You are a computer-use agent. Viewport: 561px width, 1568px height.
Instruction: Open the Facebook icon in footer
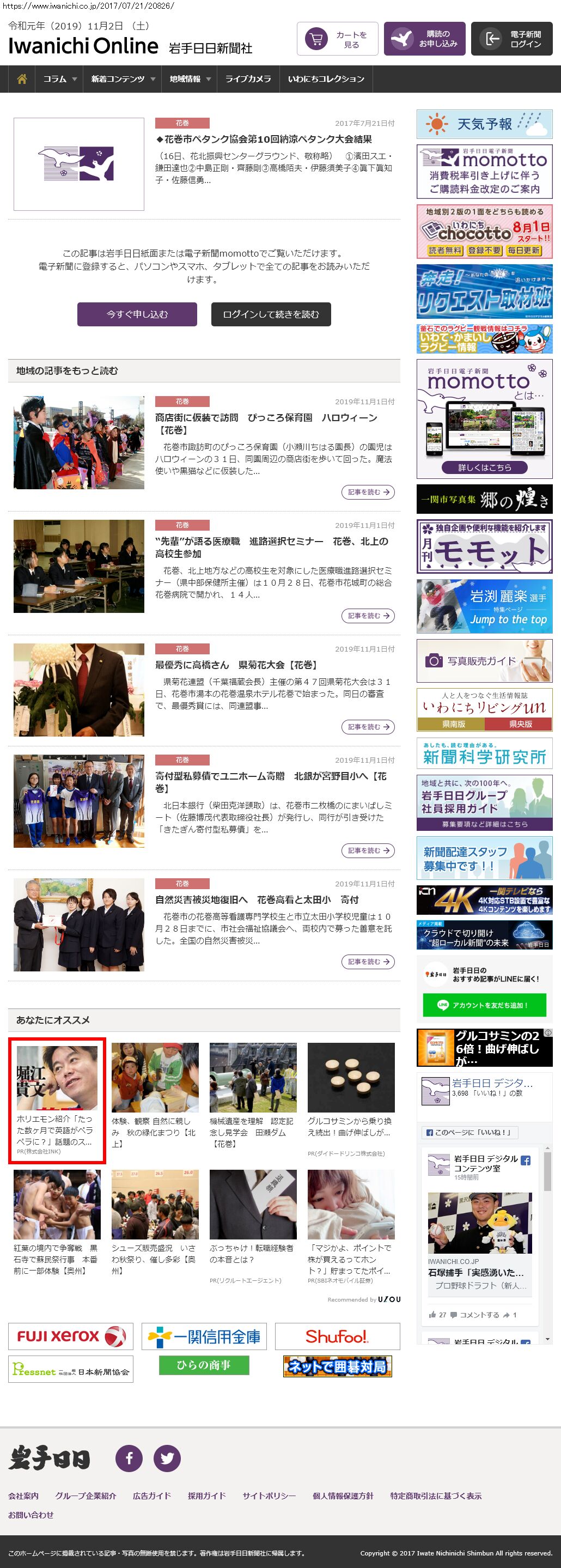[x=129, y=1458]
